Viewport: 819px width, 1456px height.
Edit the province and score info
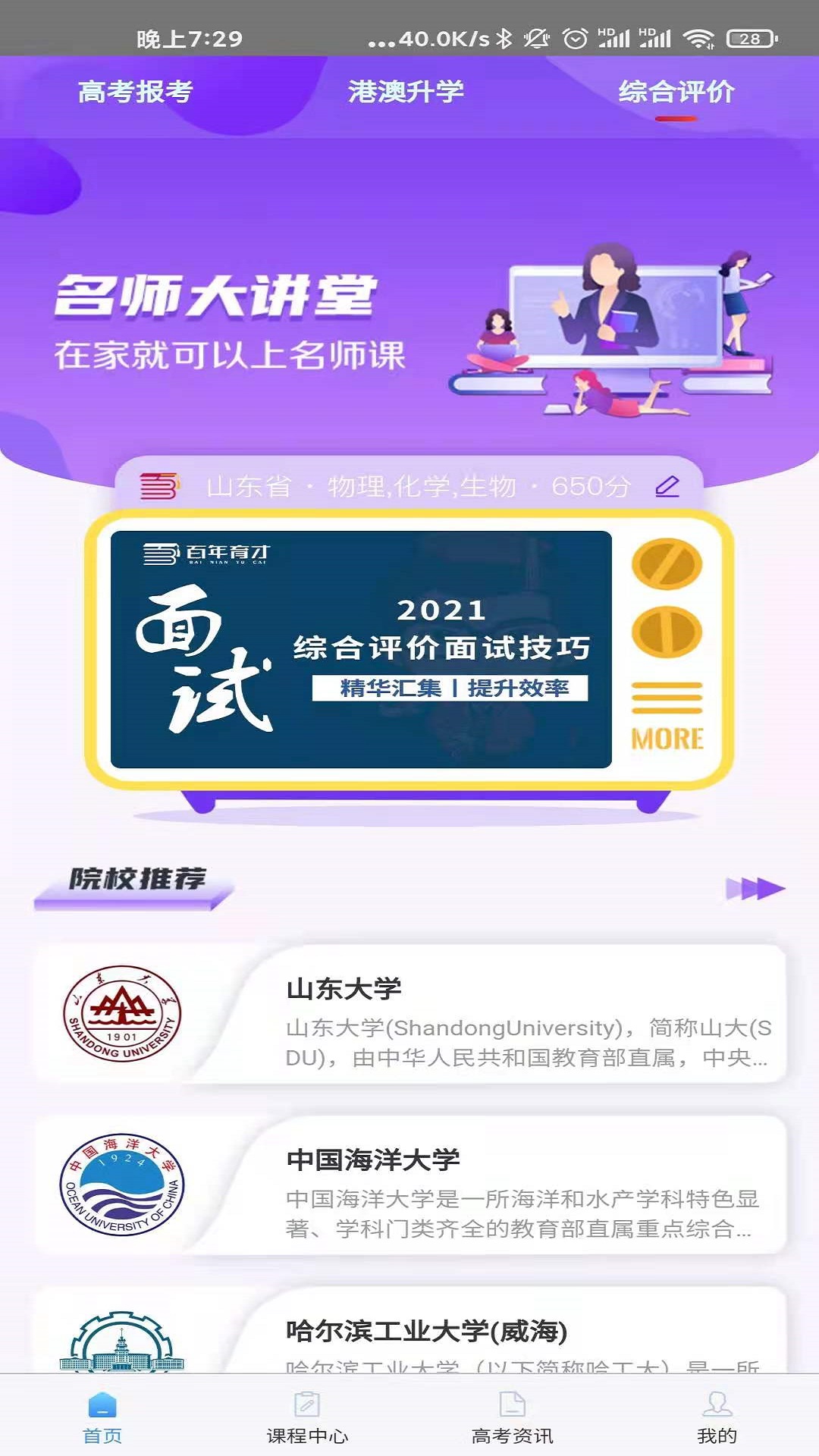click(x=667, y=486)
